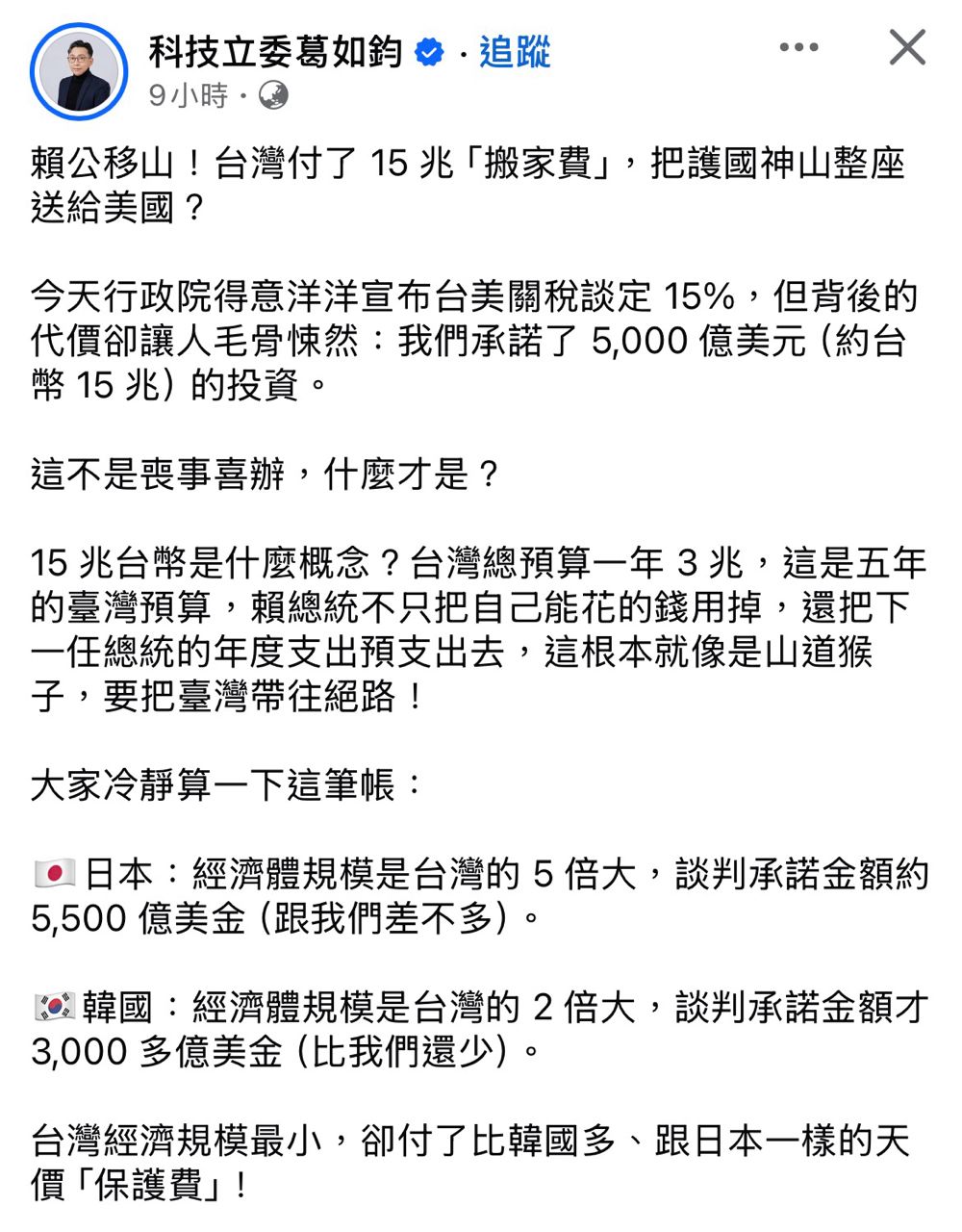Close this post view
962x1232 pixels.
pos(906,48)
